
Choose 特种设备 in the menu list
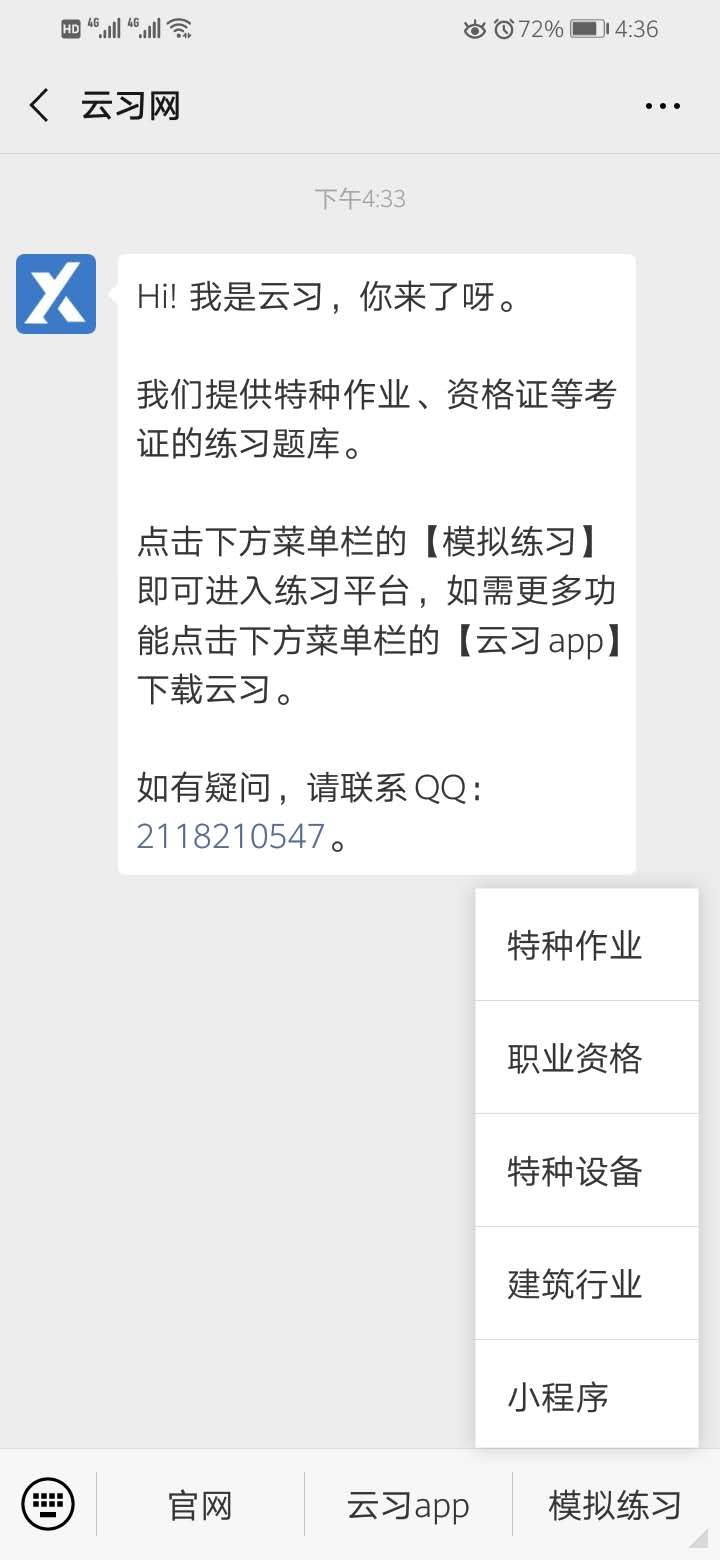[586, 1170]
